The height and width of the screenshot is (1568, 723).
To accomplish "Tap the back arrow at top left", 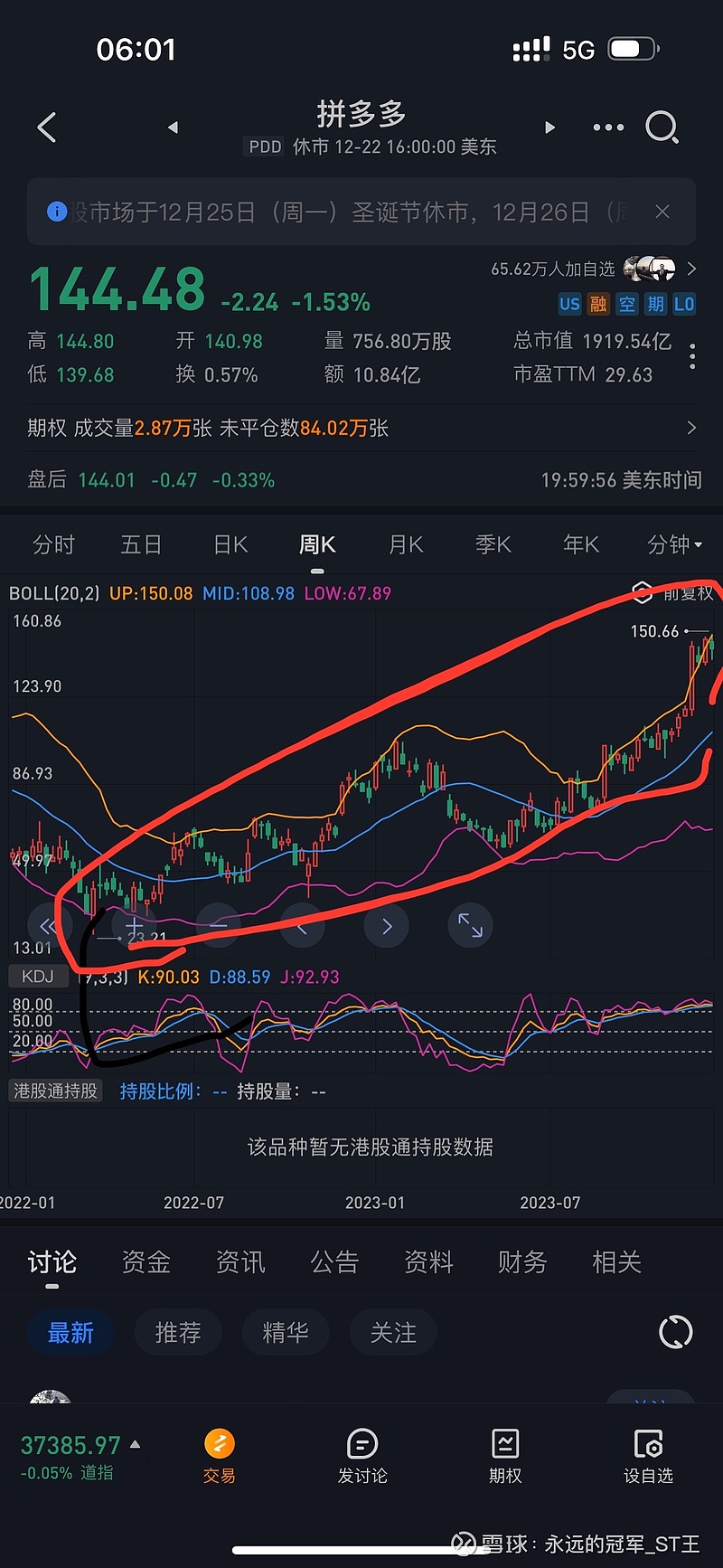I will pos(46,128).
